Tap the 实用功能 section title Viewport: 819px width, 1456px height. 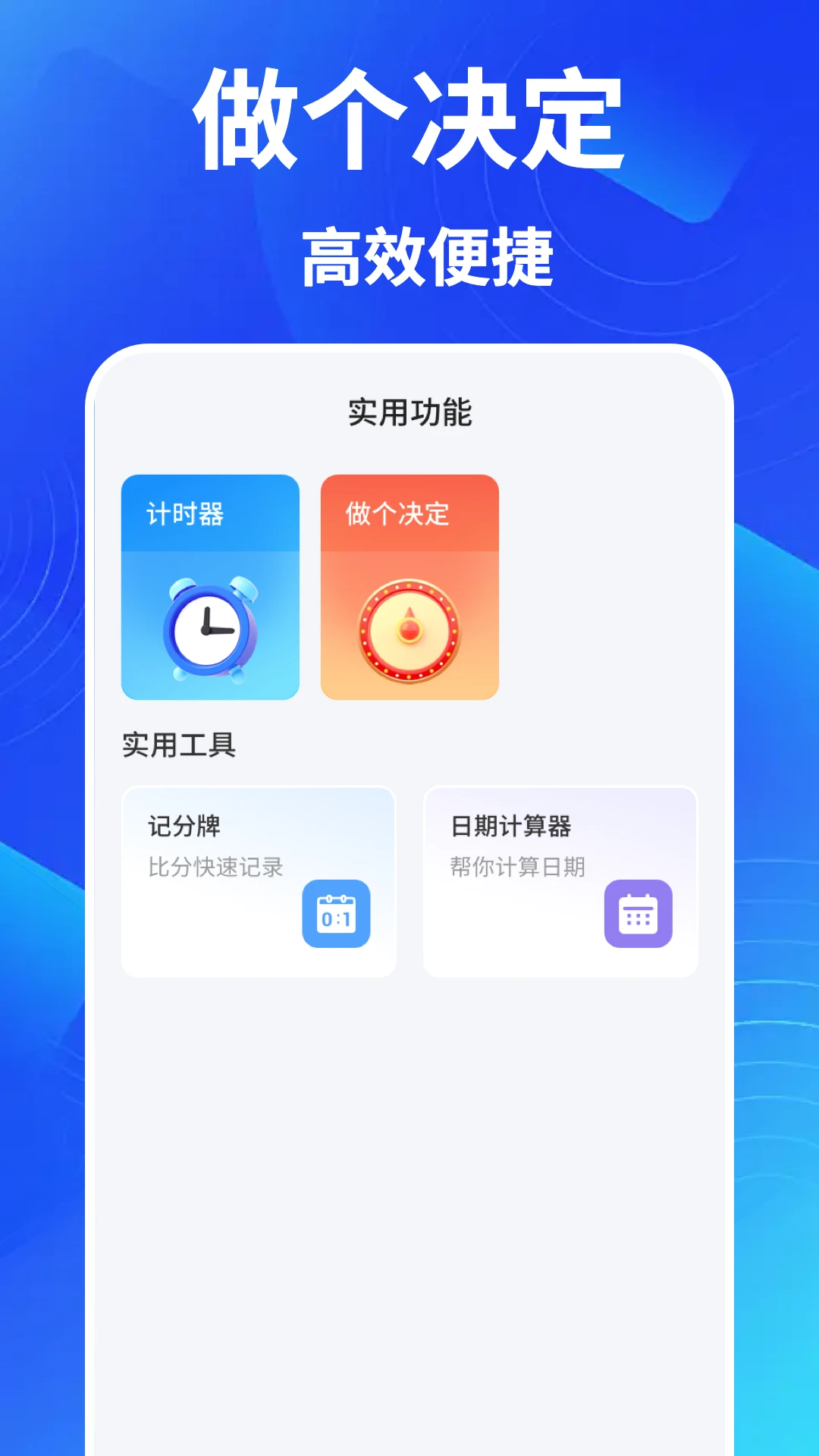point(409,412)
